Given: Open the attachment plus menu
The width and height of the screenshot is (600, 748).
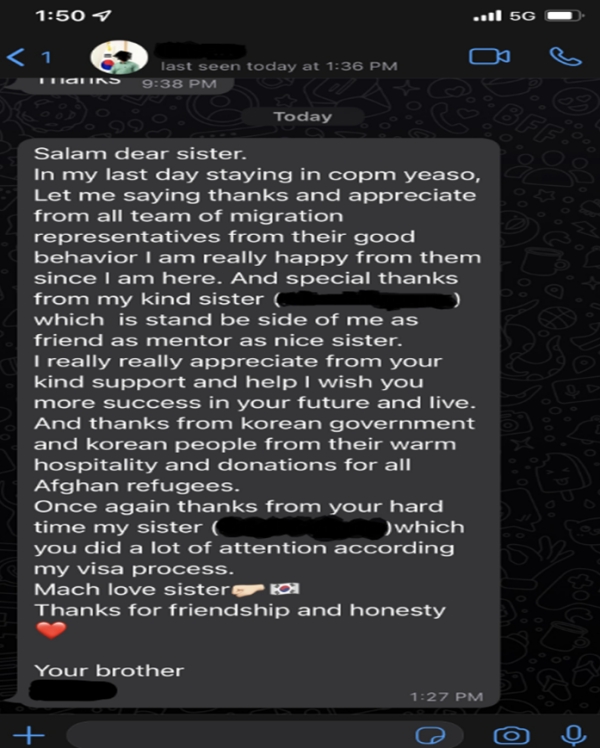Looking at the screenshot, I should pyautogui.click(x=29, y=735).
